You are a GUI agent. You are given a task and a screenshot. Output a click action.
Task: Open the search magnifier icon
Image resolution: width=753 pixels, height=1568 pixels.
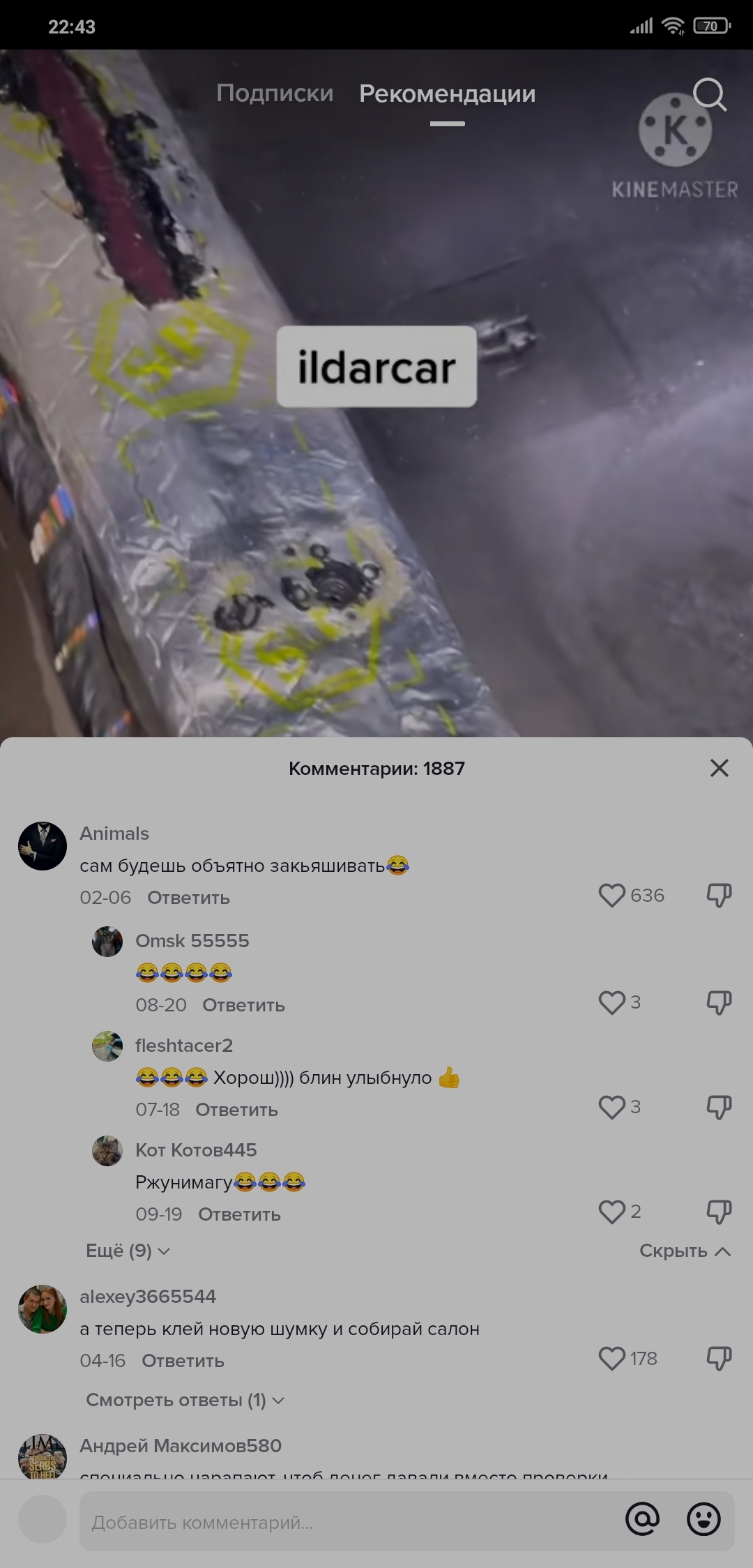[x=710, y=94]
